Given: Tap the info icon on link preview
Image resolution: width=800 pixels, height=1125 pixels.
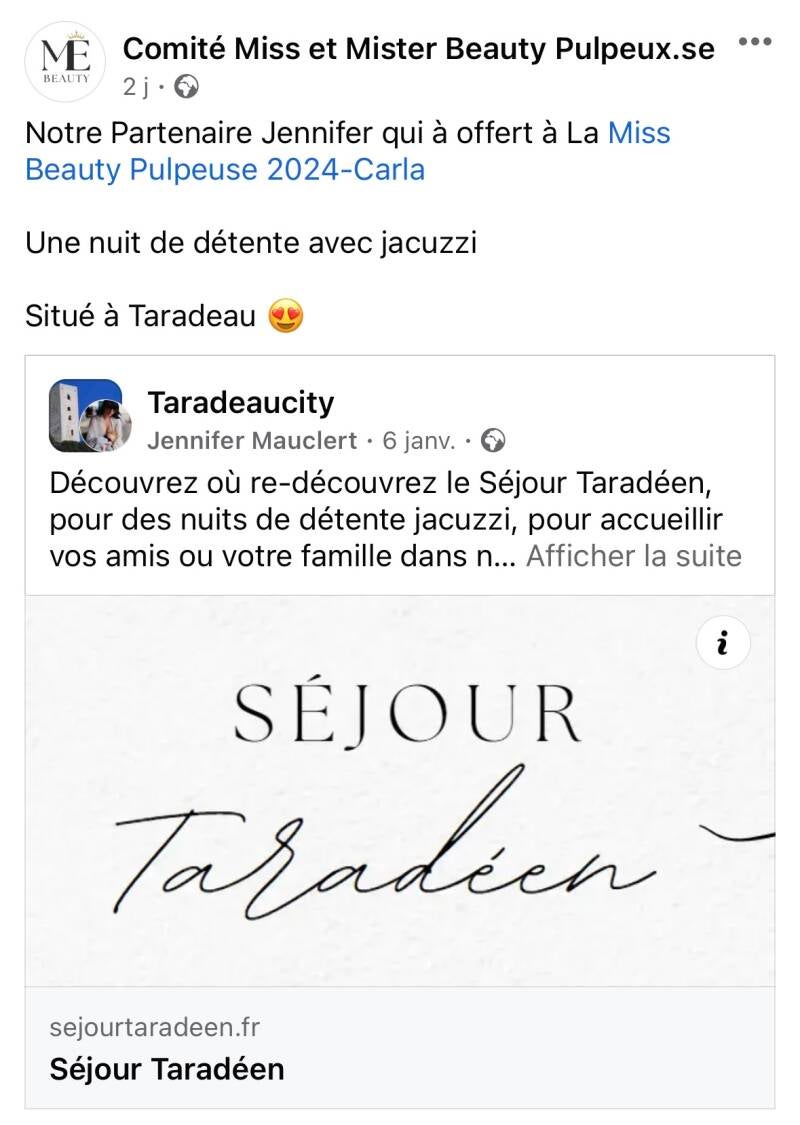Looking at the screenshot, I should click(x=722, y=644).
